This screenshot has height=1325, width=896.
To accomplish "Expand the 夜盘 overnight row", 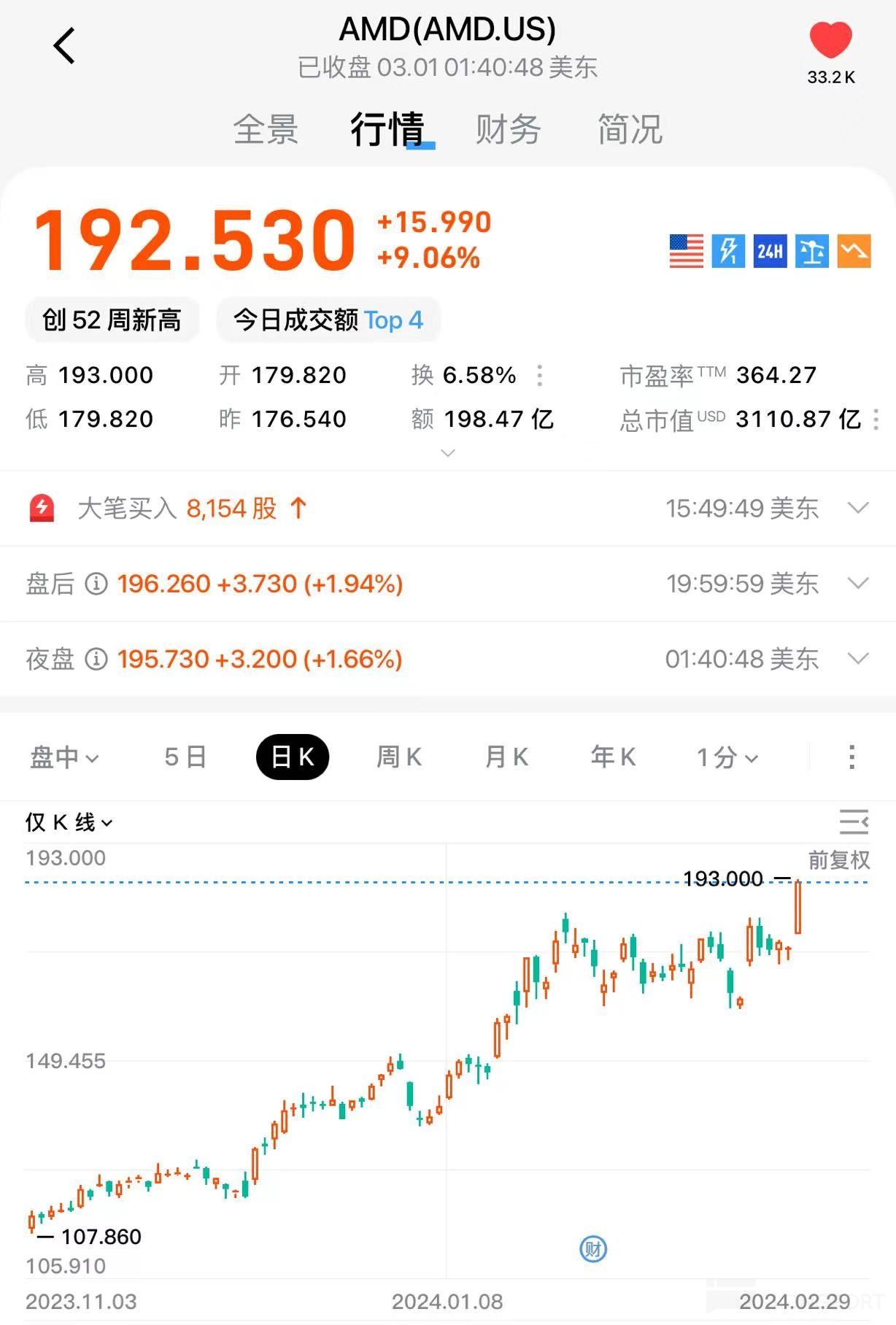I will pos(858,659).
